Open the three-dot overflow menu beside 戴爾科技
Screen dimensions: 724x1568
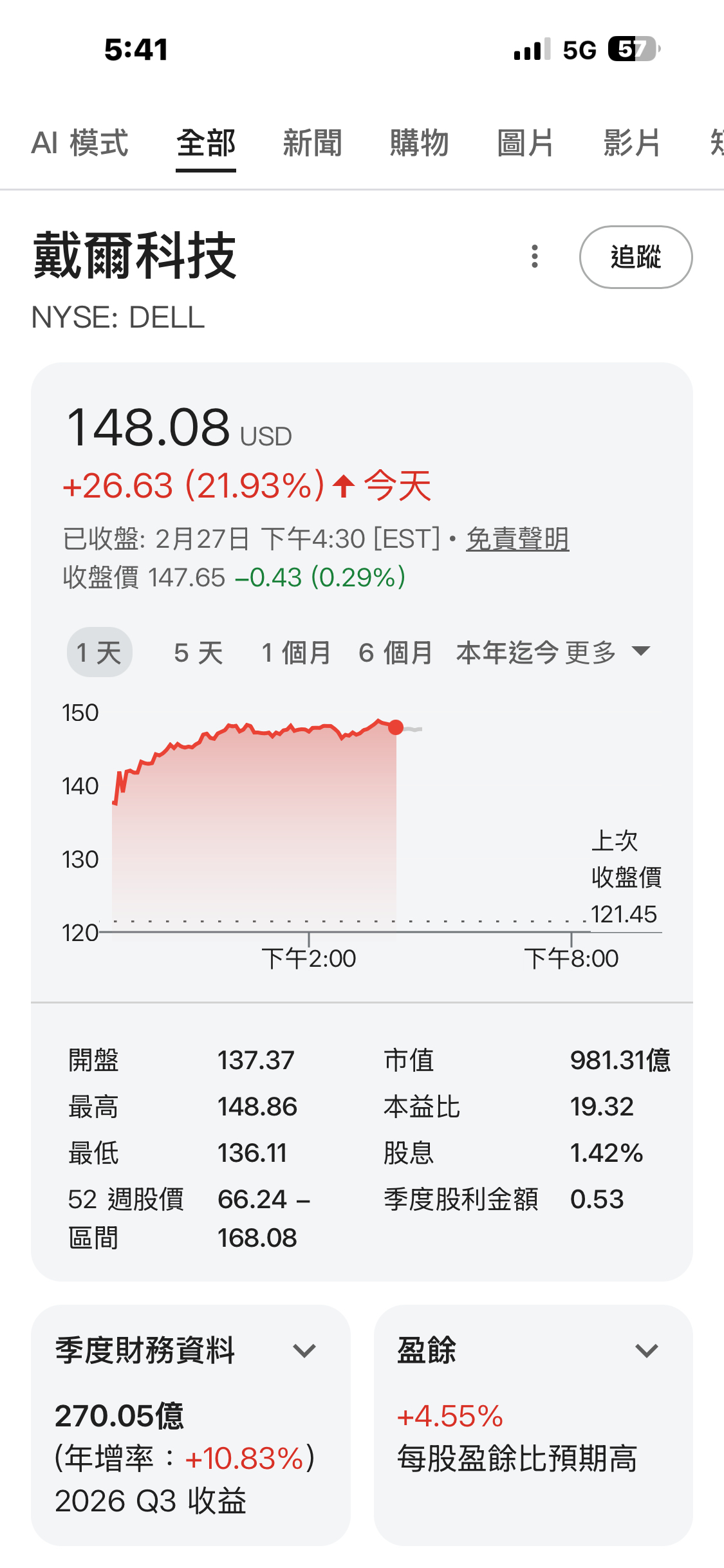(534, 256)
